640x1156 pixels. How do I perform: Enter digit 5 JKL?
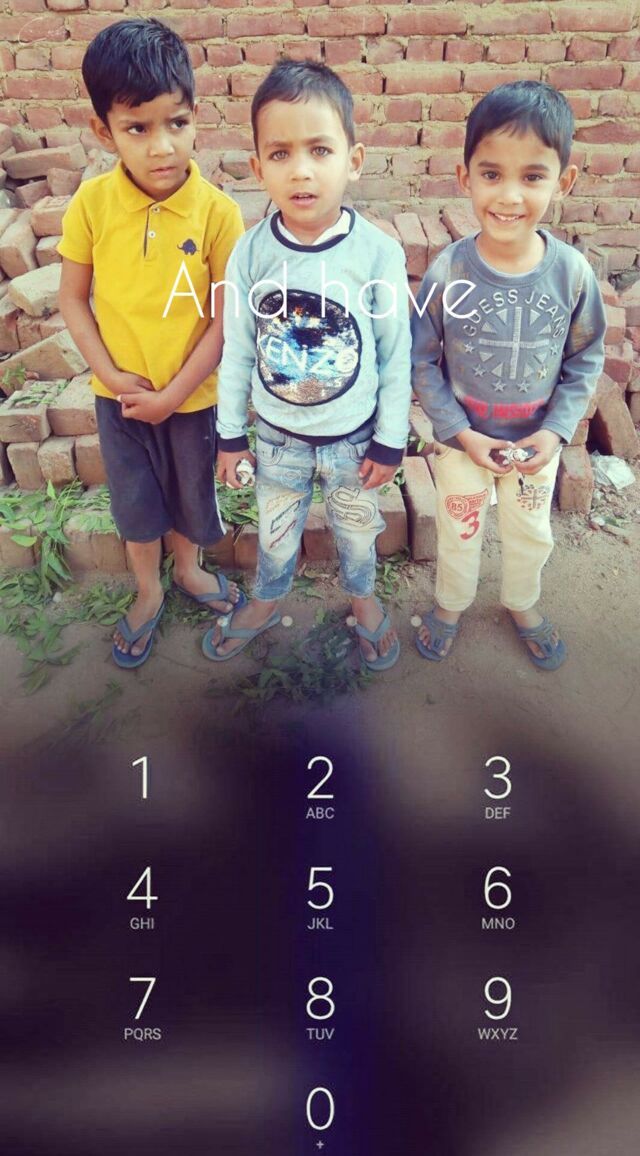click(x=320, y=897)
